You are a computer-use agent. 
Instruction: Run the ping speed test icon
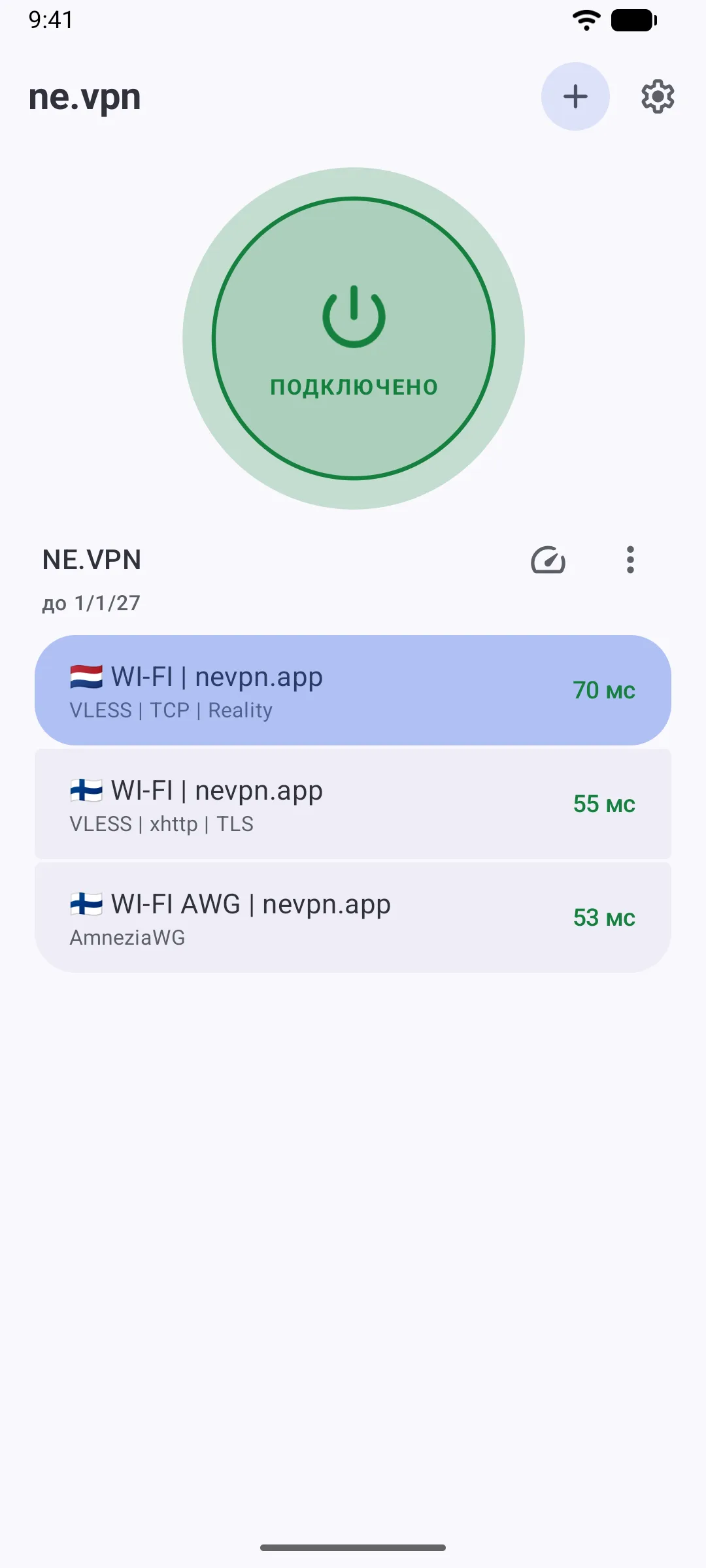(x=548, y=560)
